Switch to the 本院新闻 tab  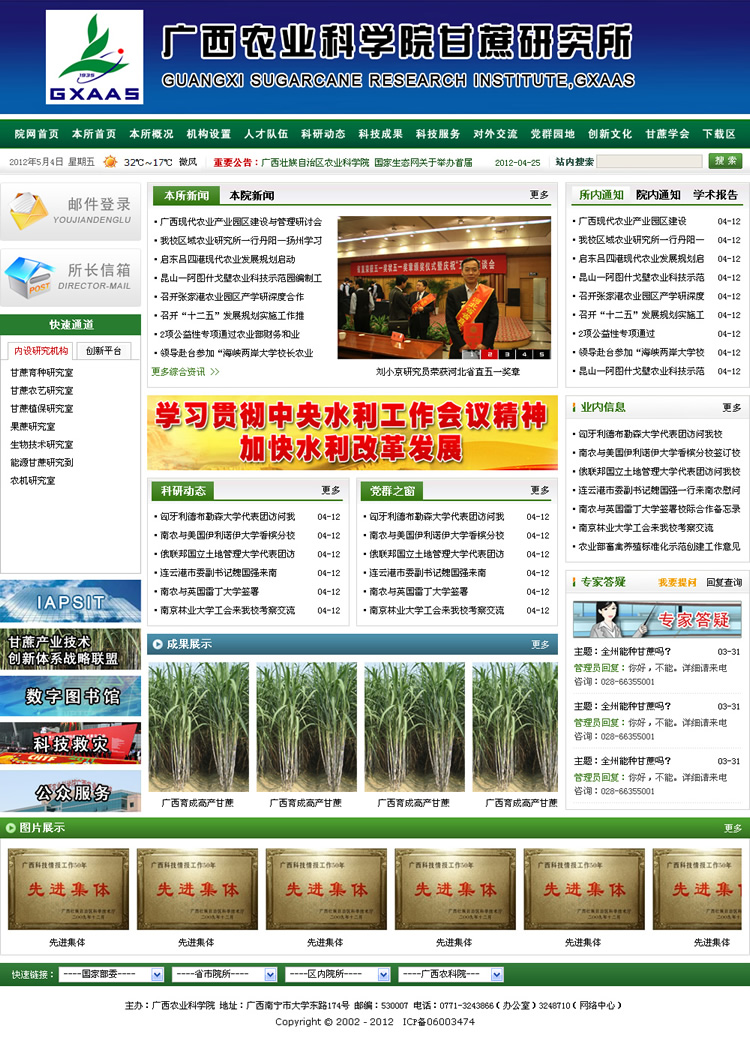click(251, 196)
